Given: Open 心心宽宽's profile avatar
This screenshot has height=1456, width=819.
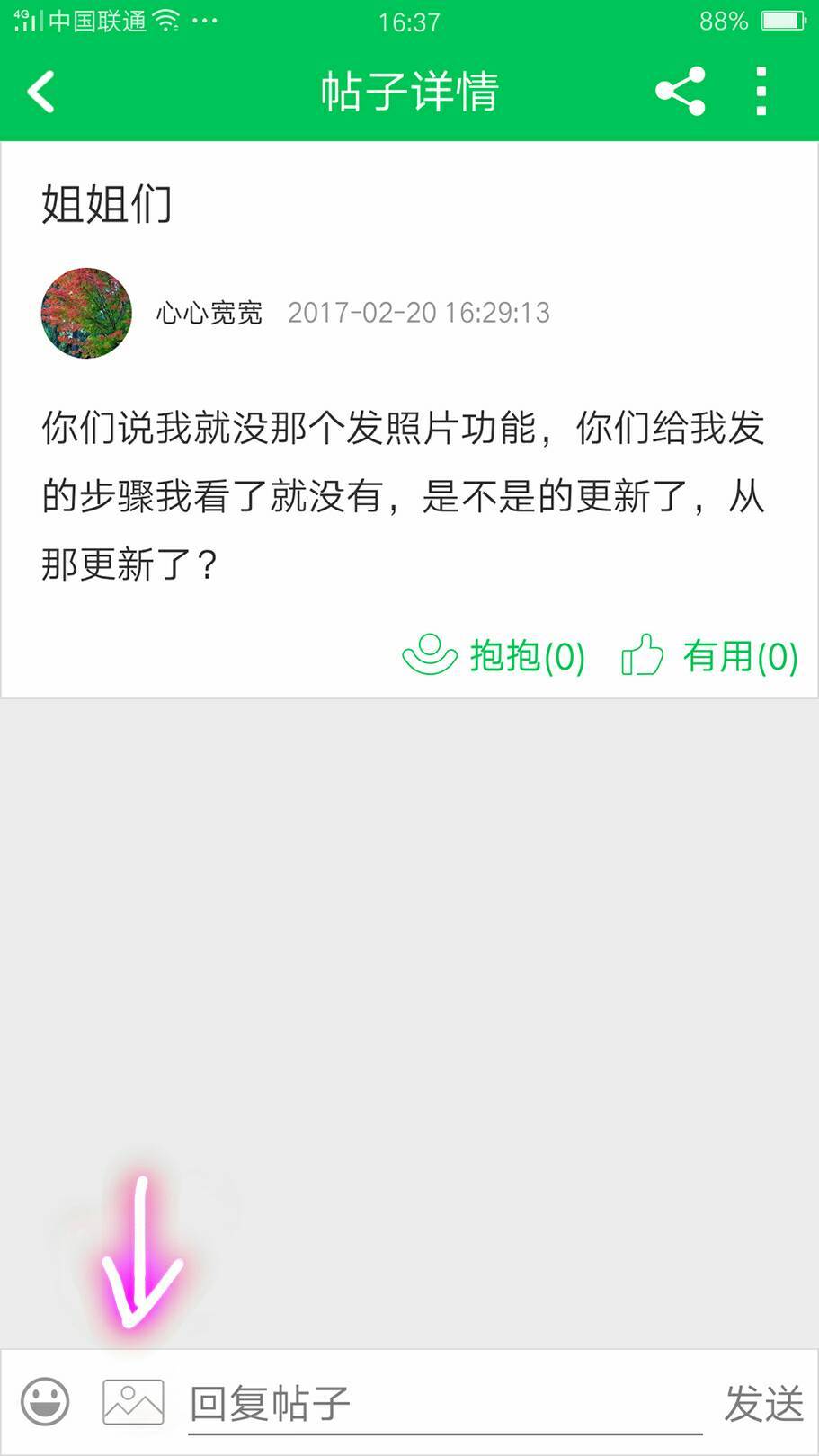Looking at the screenshot, I should pyautogui.click(x=86, y=313).
